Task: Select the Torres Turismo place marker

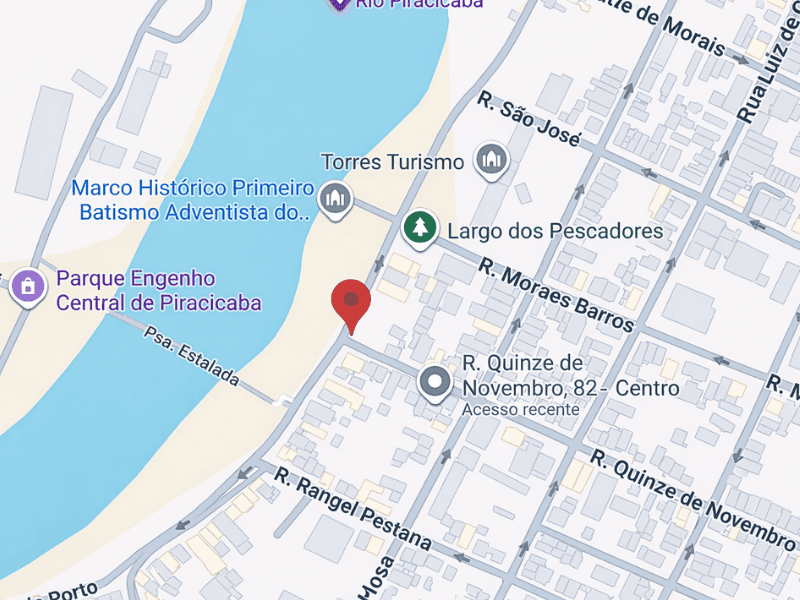Action: [x=491, y=161]
